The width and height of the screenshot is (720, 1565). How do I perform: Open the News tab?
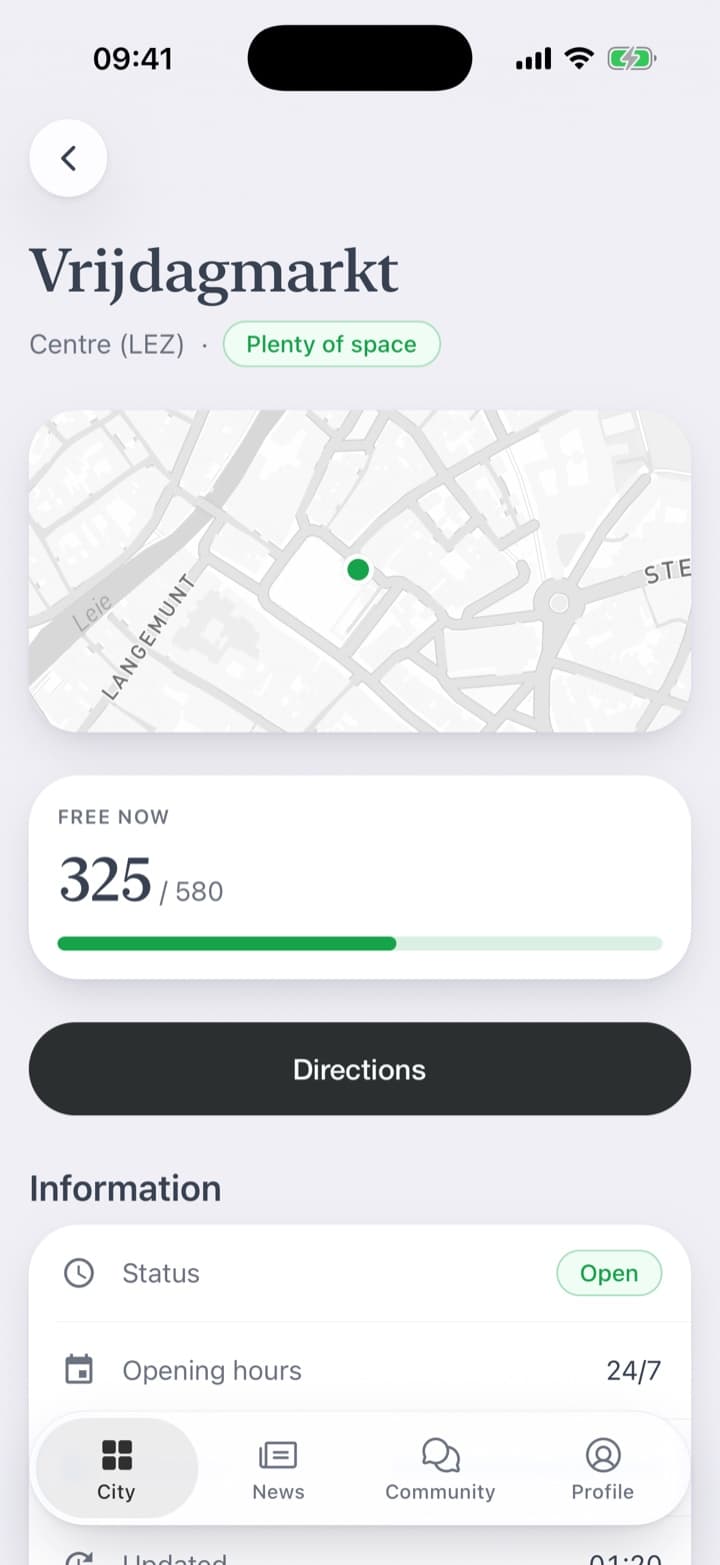click(x=278, y=1468)
